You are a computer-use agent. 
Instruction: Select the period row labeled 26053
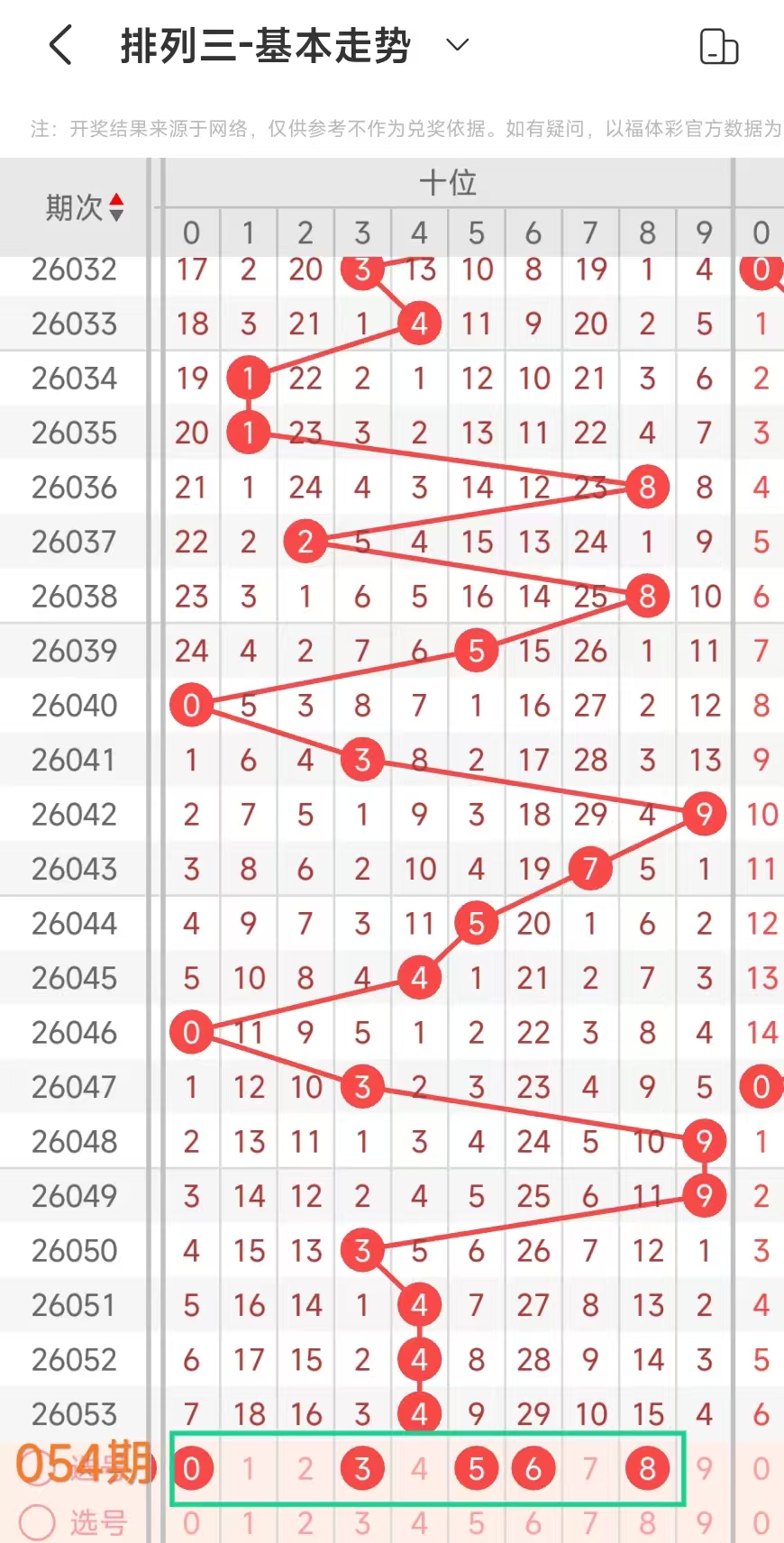[75, 1413]
